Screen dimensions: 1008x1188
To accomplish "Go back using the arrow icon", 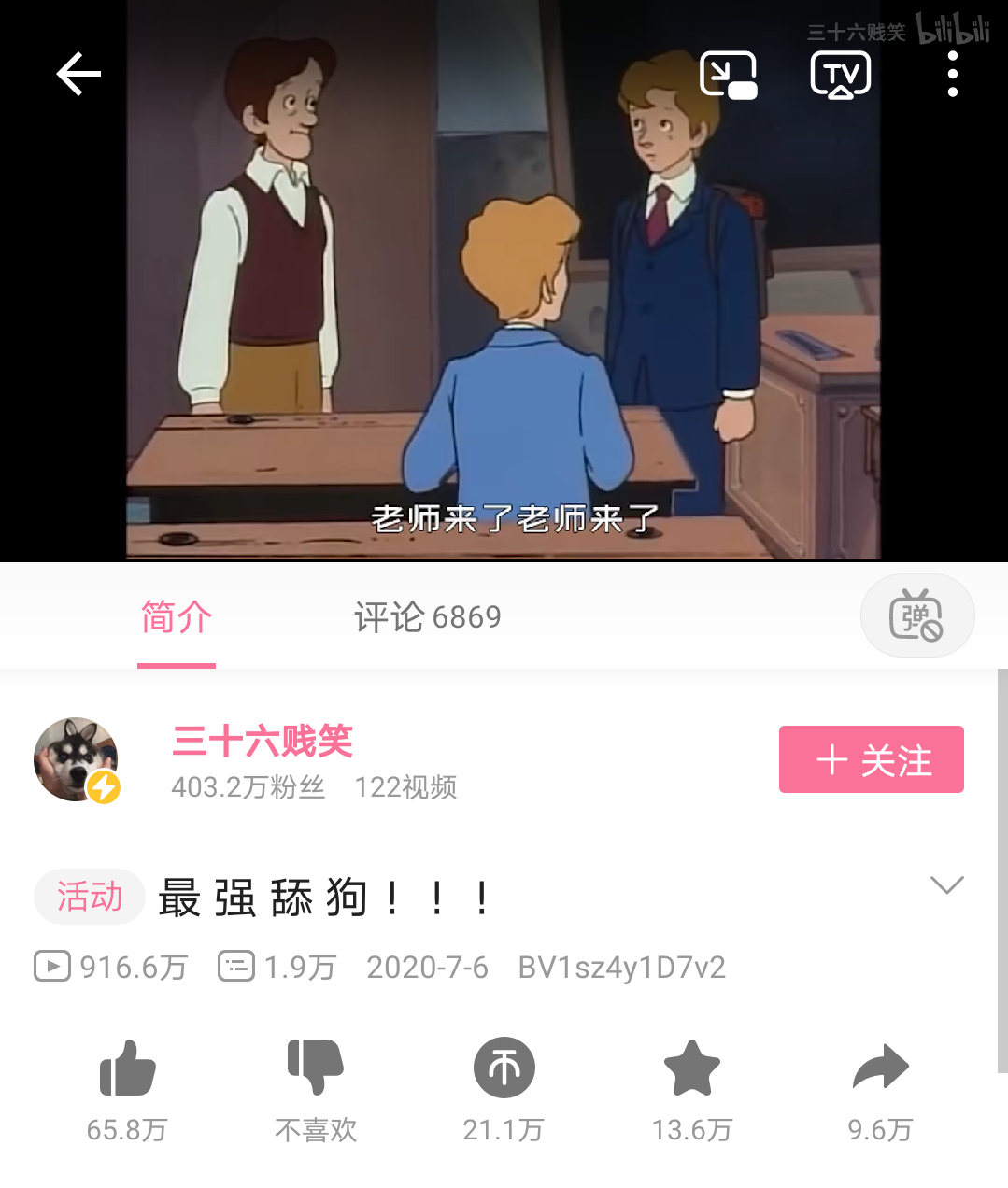I will 78,75.
